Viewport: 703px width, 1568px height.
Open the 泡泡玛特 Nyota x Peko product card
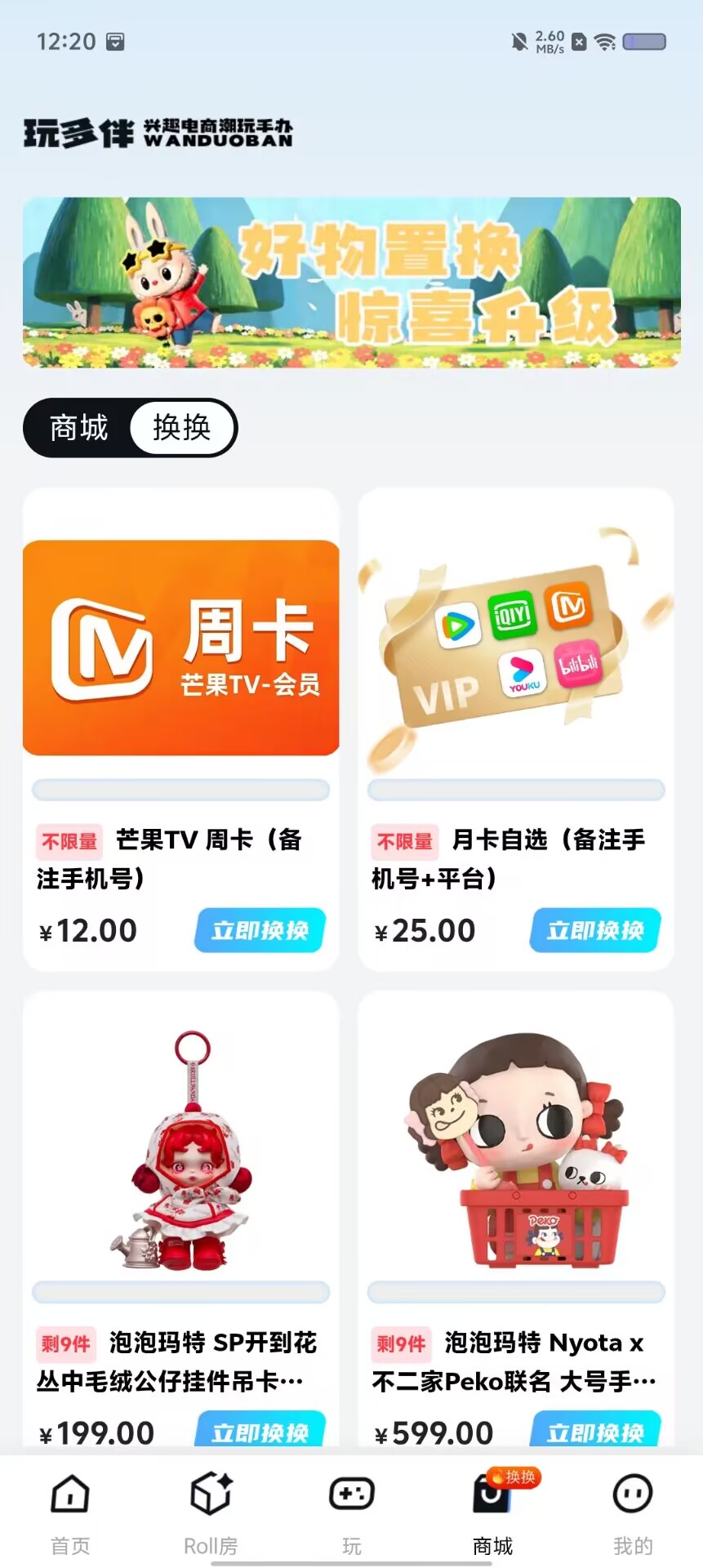click(x=516, y=1222)
